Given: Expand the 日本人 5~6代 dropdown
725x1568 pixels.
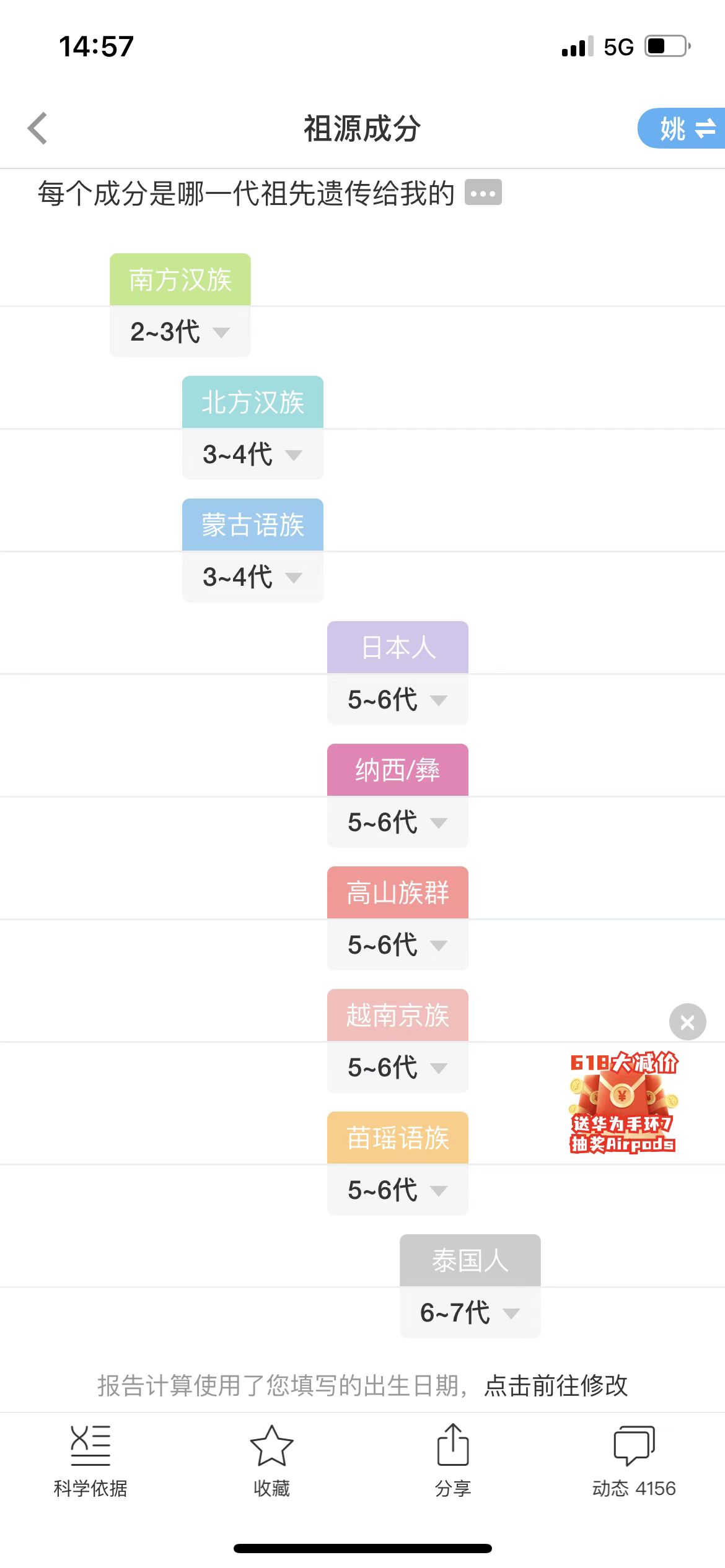Looking at the screenshot, I should coord(397,699).
